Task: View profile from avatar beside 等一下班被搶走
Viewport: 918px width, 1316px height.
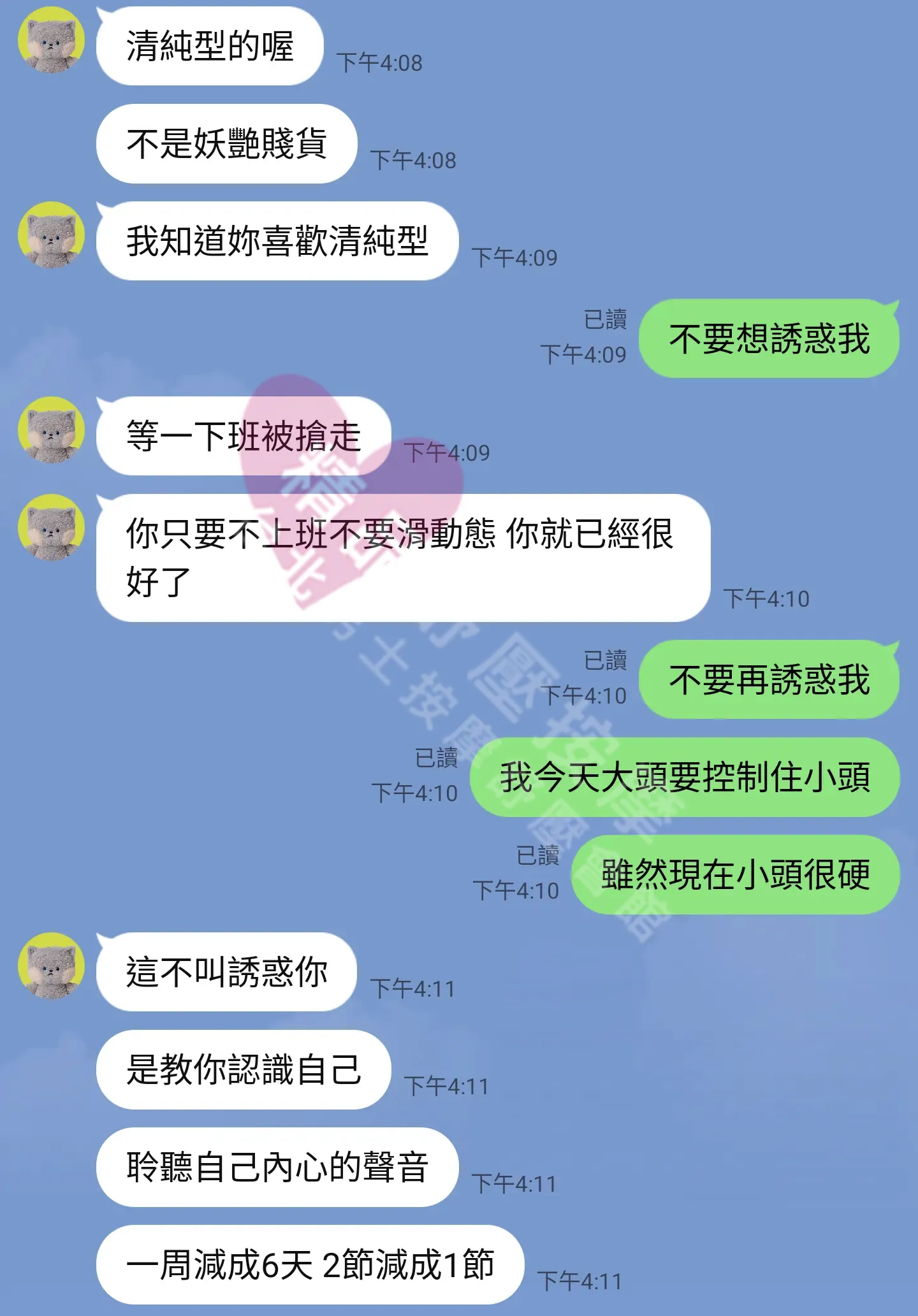Action: (51, 430)
